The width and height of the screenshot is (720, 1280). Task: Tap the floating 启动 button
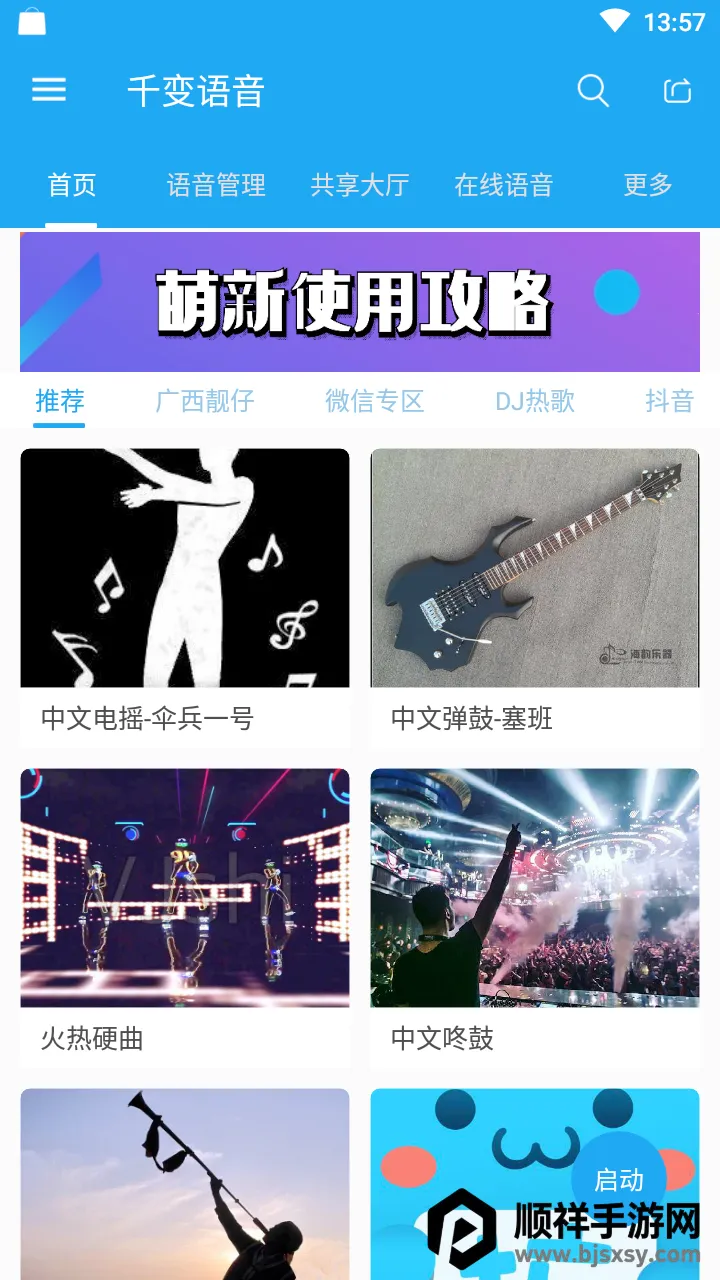click(619, 1179)
